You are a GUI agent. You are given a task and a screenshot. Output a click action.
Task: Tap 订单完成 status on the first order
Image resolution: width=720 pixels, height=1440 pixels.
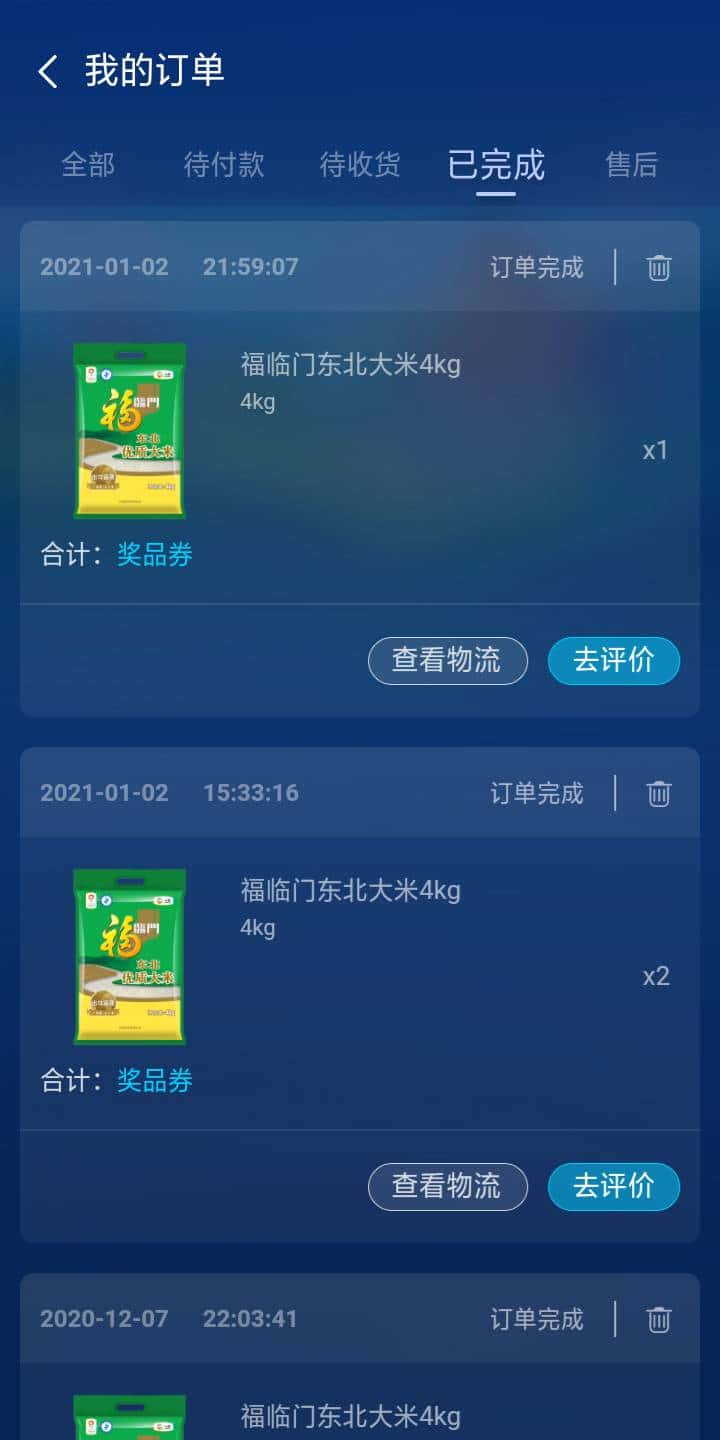536,265
